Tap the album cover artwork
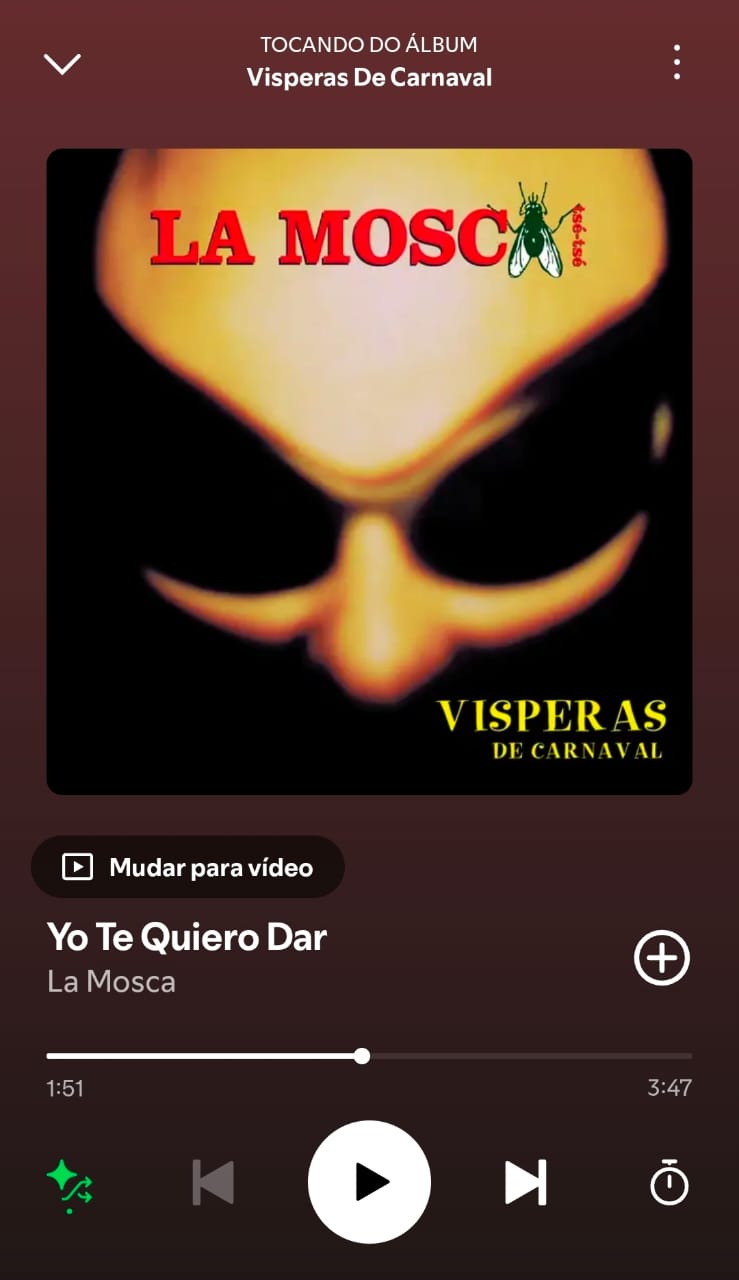Viewport: 739px width, 1280px height. 369,470
